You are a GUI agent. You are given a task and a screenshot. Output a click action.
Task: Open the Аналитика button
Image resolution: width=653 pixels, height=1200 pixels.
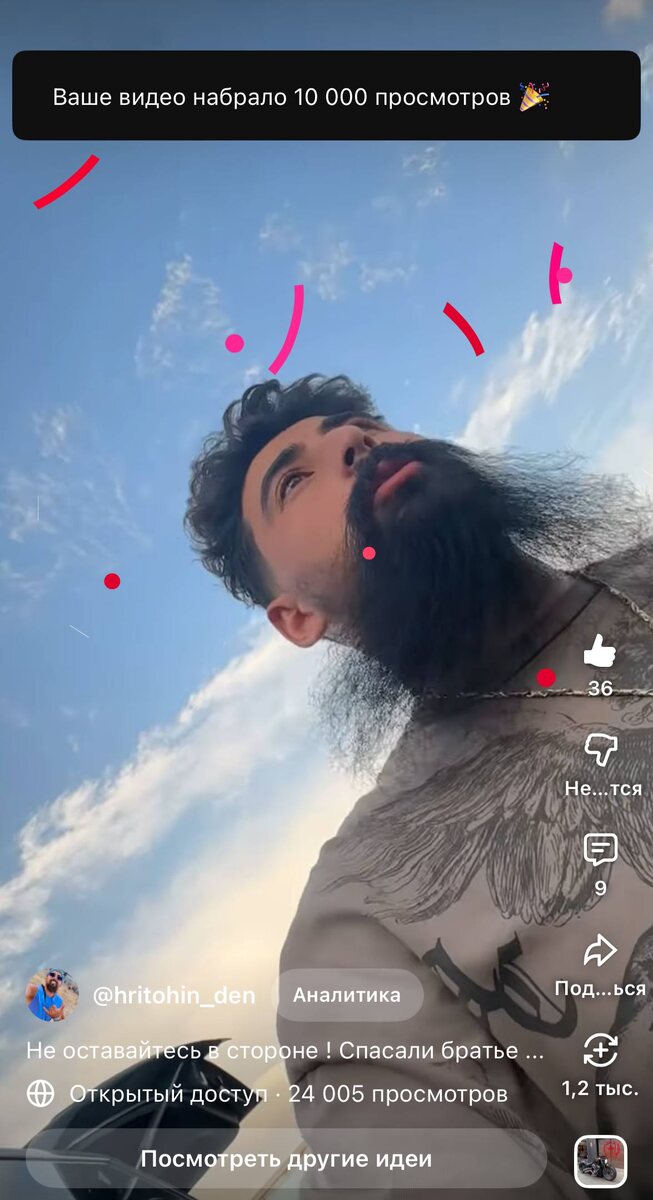pyautogui.click(x=347, y=995)
